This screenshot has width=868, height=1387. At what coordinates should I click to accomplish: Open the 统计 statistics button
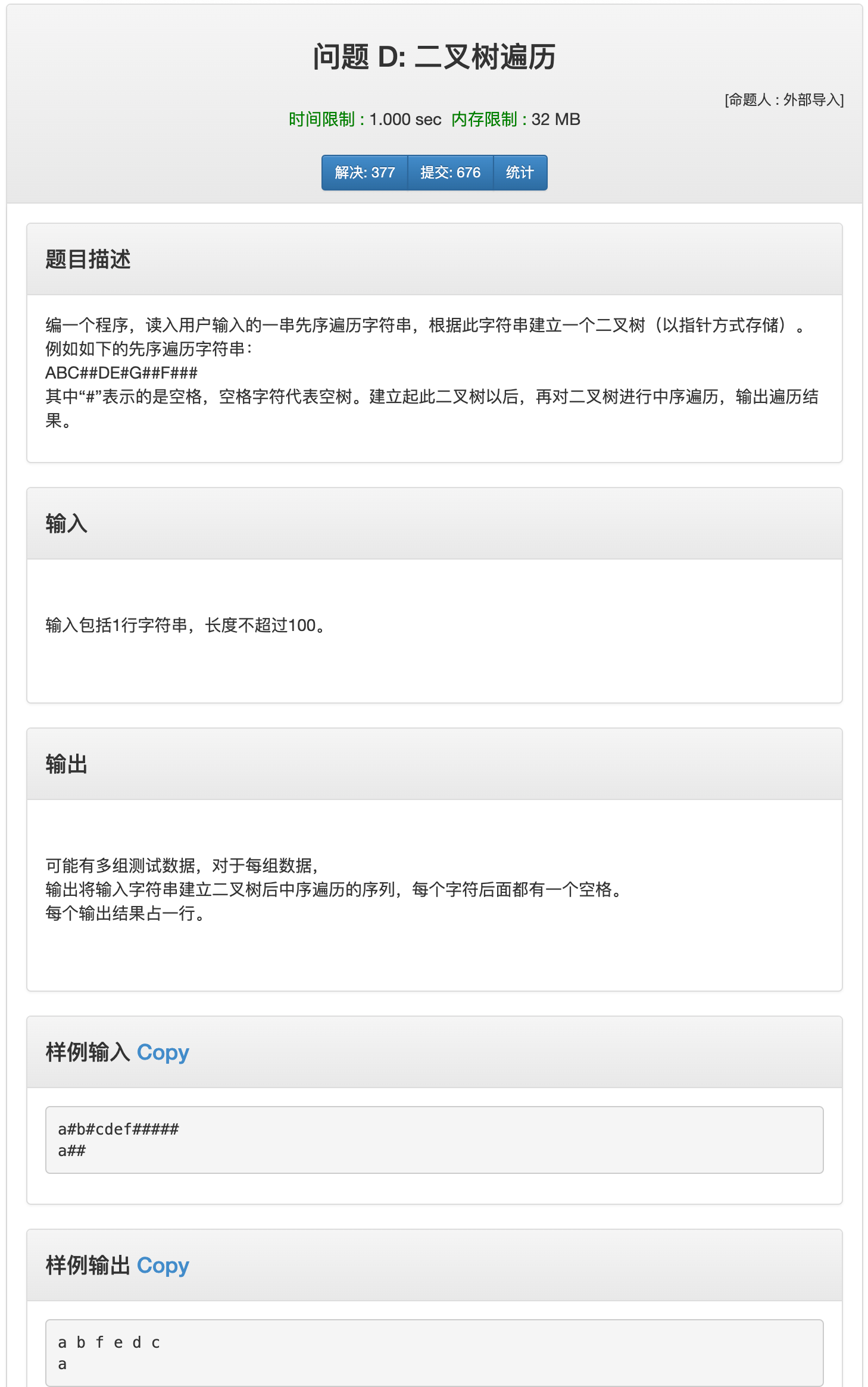(520, 173)
